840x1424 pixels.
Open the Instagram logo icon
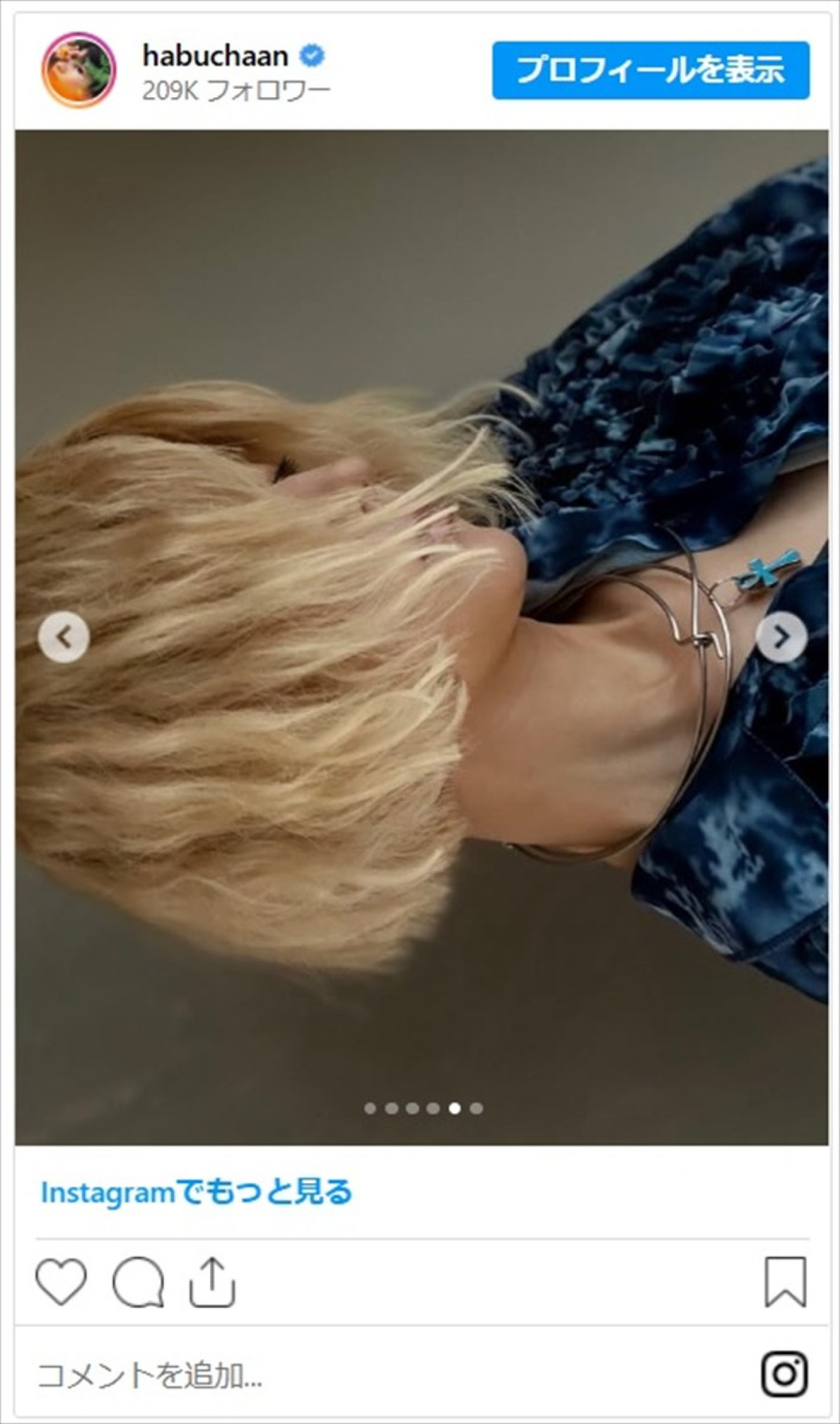784,1374
